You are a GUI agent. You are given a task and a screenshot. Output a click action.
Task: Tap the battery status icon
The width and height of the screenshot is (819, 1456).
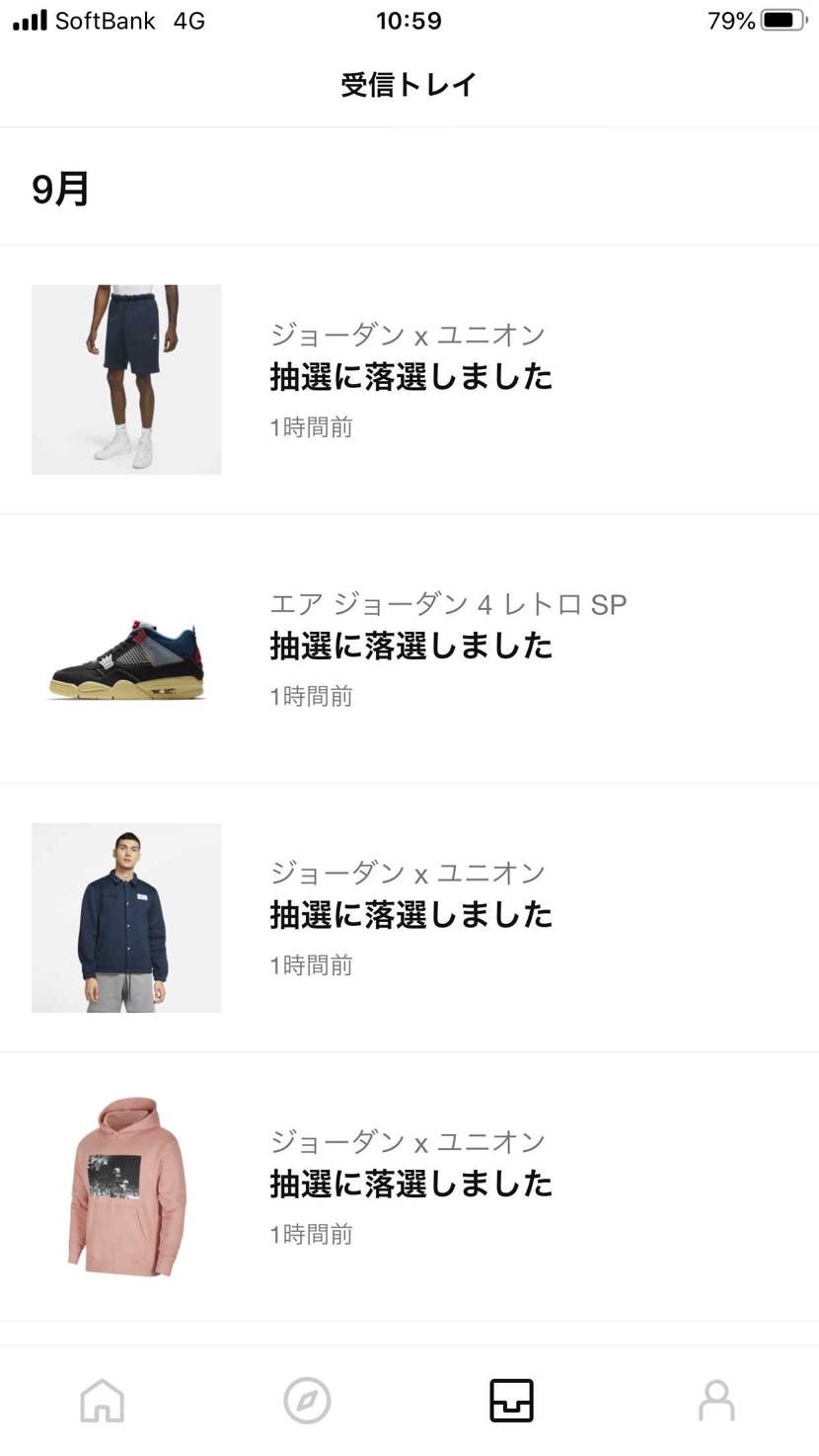[x=782, y=18]
